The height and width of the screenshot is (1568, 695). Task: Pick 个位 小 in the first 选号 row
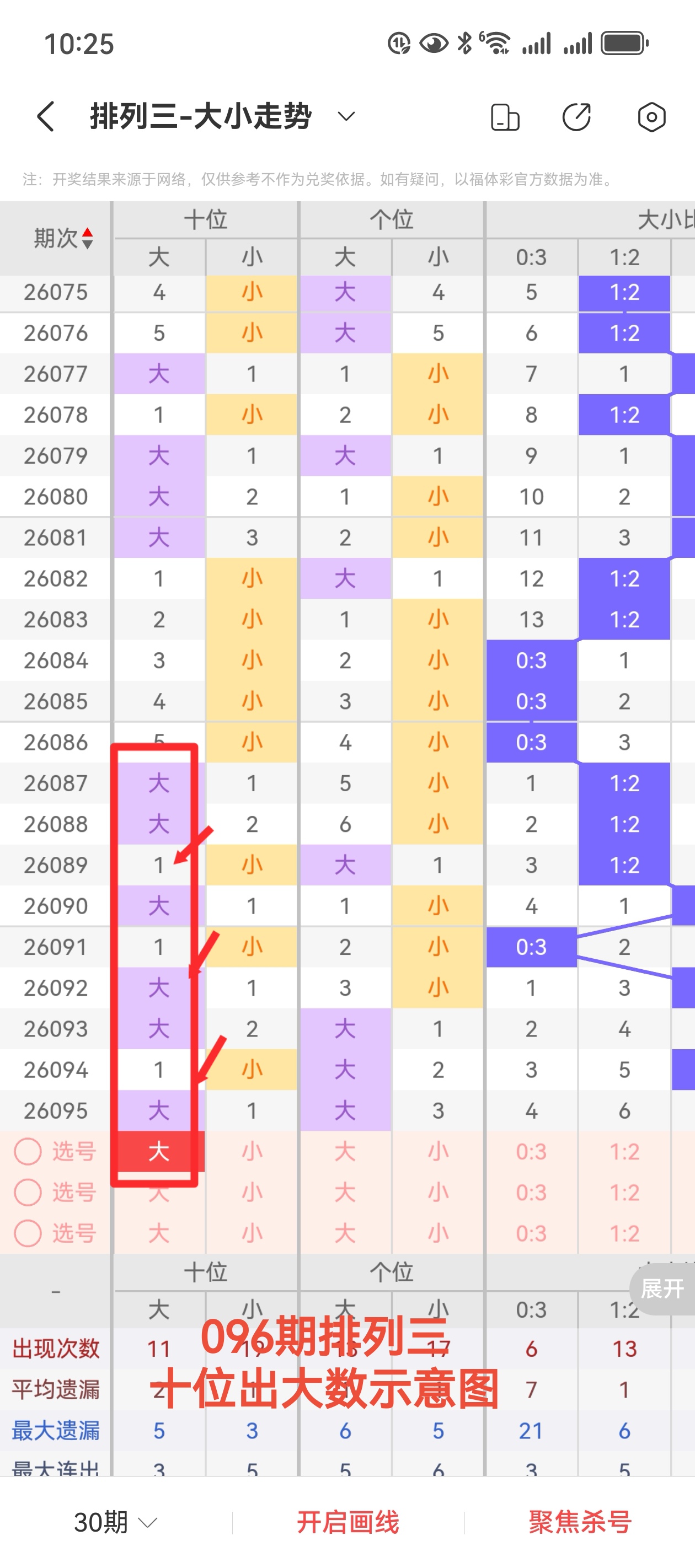click(438, 1151)
